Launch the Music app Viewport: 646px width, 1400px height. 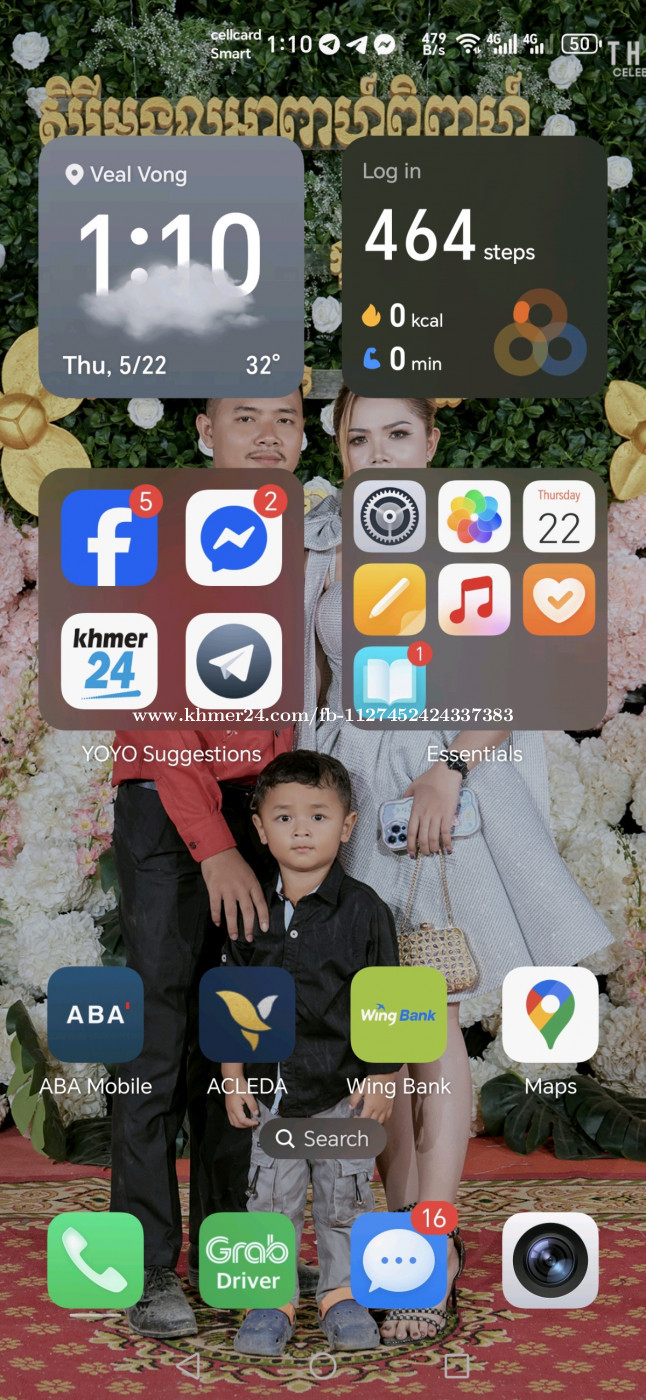click(474, 600)
